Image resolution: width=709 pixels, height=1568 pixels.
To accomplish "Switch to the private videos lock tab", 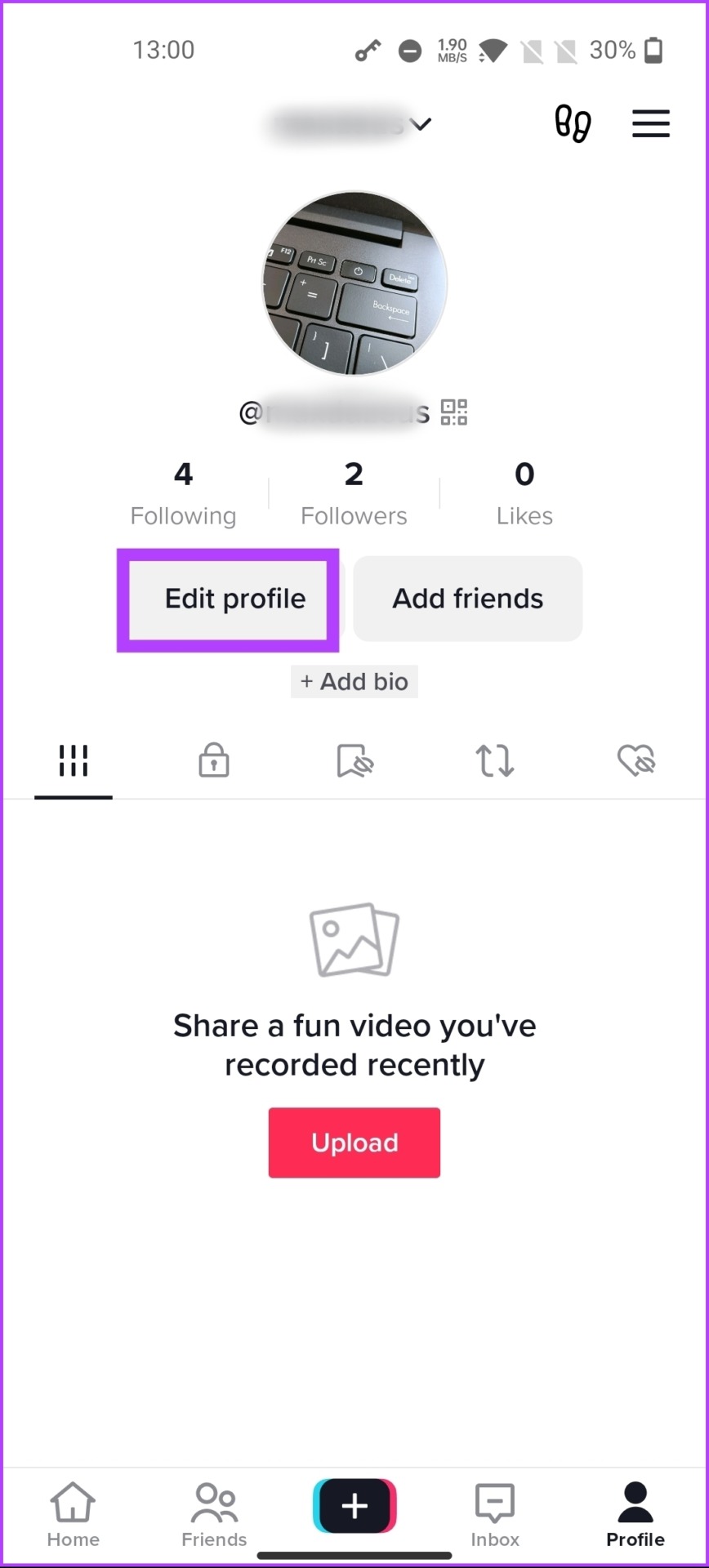I will coord(214,760).
